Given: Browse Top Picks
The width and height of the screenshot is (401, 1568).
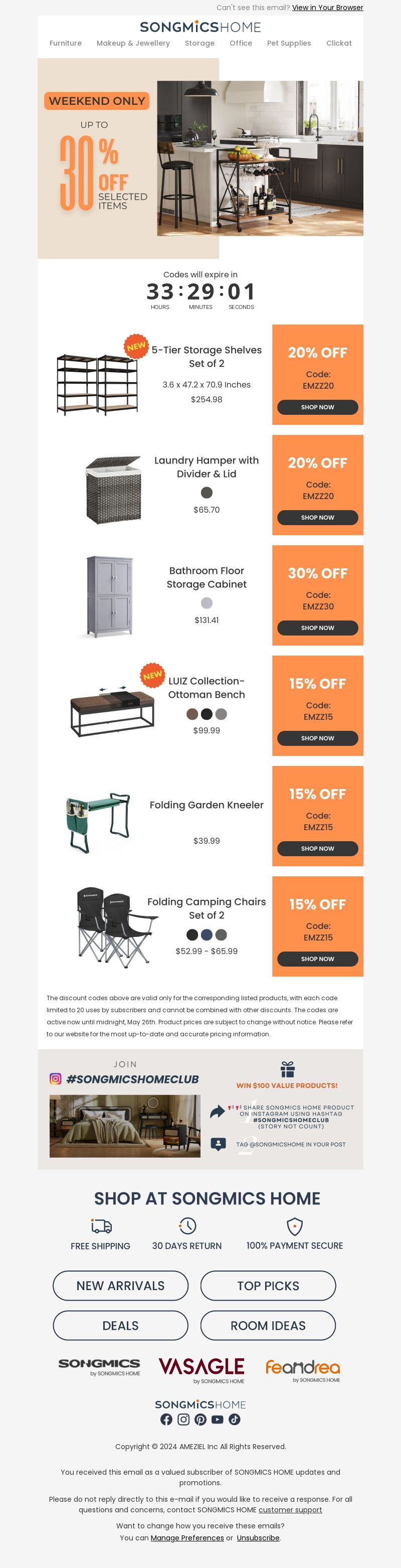Looking at the screenshot, I should point(268,1285).
